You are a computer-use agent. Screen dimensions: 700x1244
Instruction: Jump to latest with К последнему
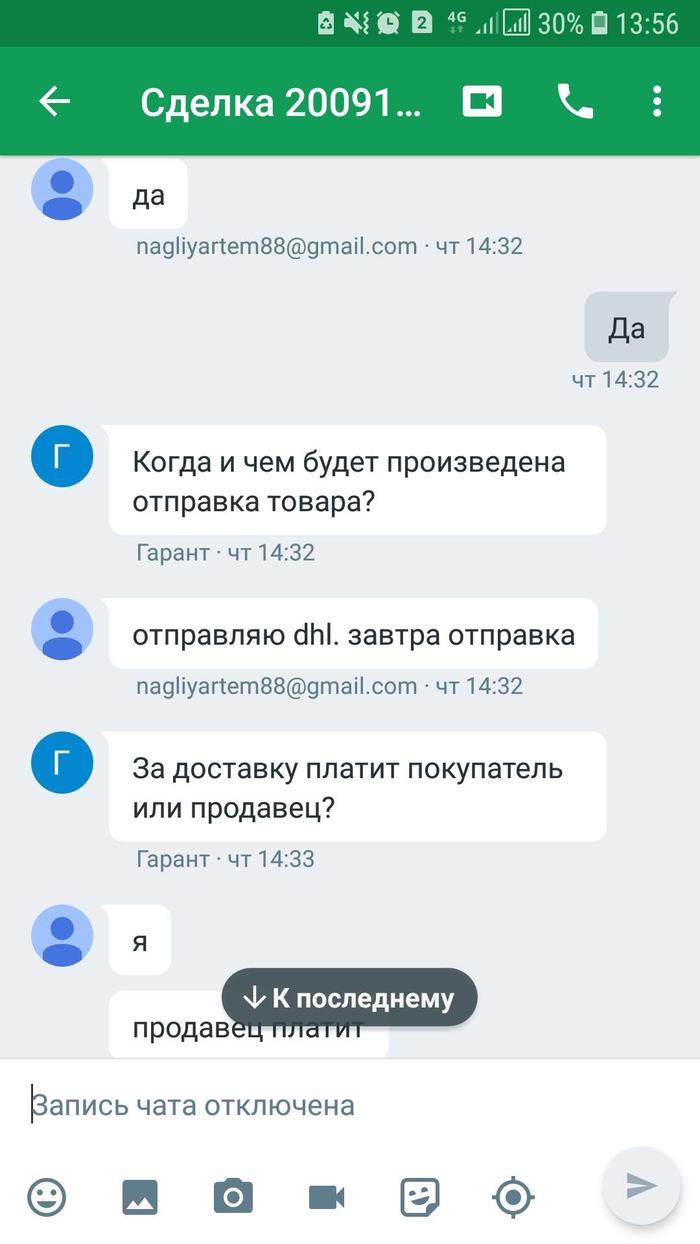pyautogui.click(x=349, y=997)
